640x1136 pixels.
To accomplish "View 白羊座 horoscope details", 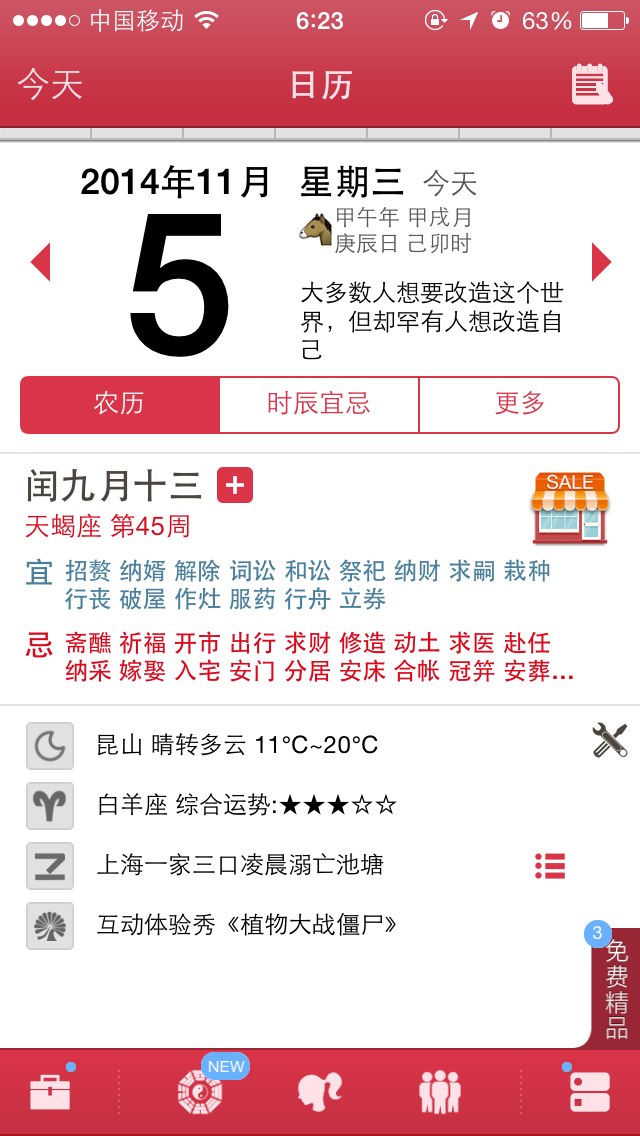I will 246,805.
